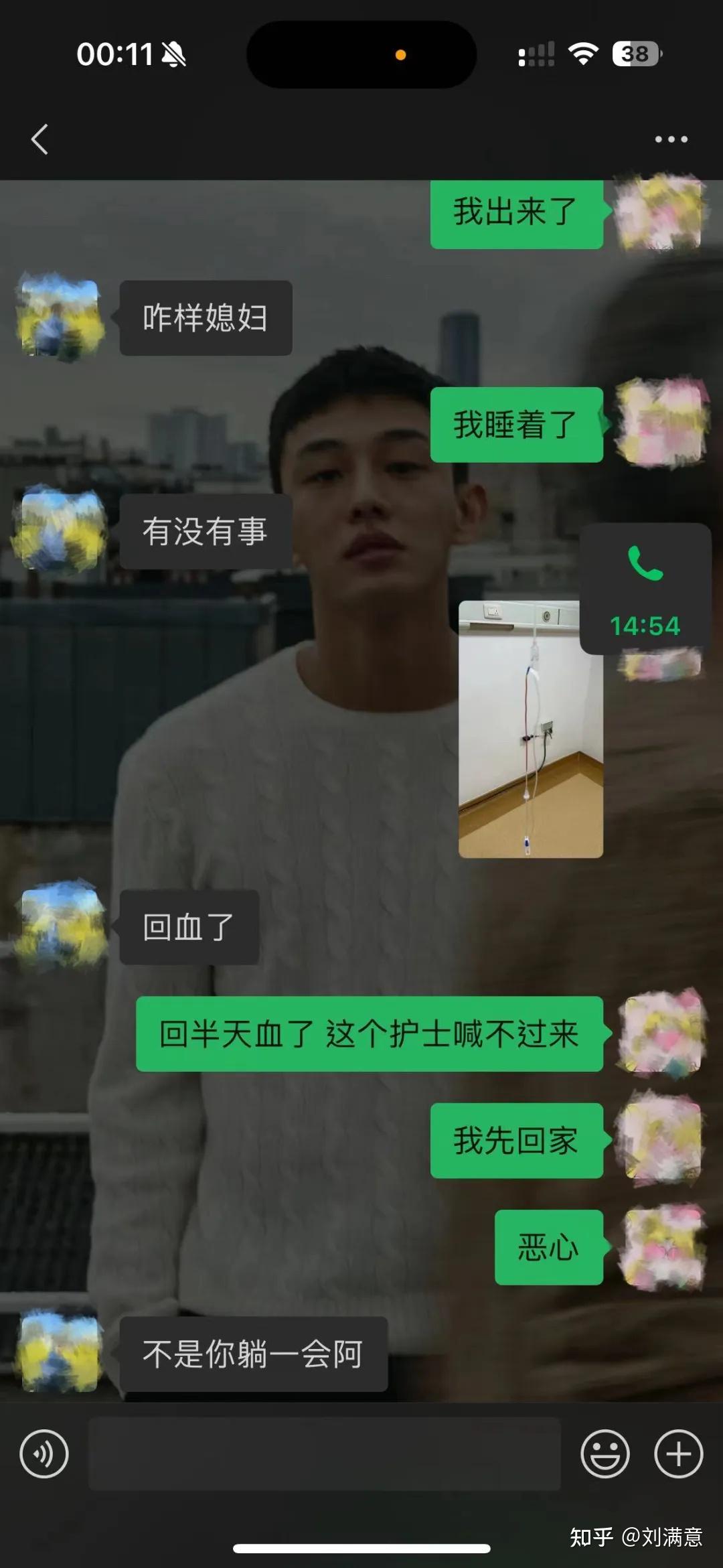Go back to the chat list
Image resolution: width=723 pixels, height=1568 pixels.
tap(40, 139)
